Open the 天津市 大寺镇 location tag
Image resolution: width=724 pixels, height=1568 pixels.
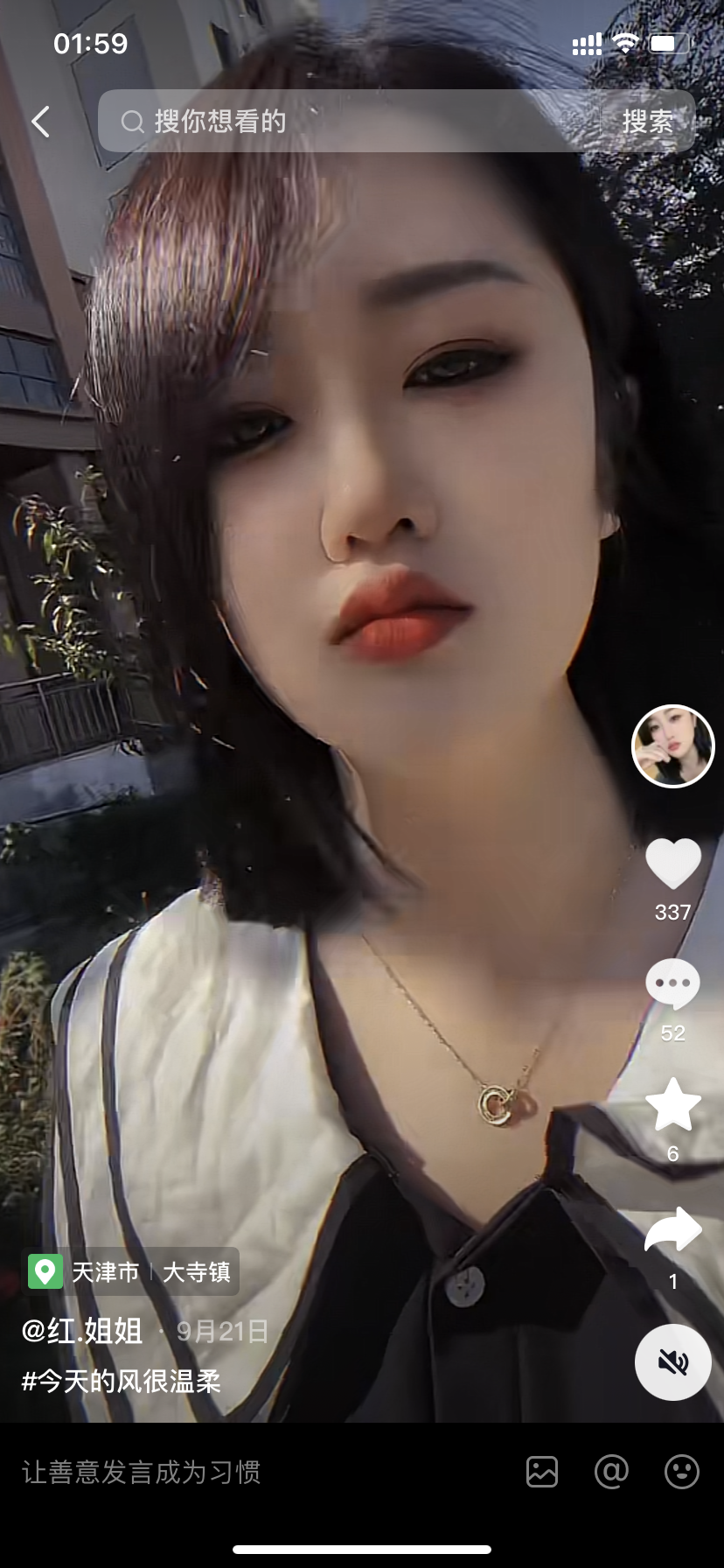131,1271
